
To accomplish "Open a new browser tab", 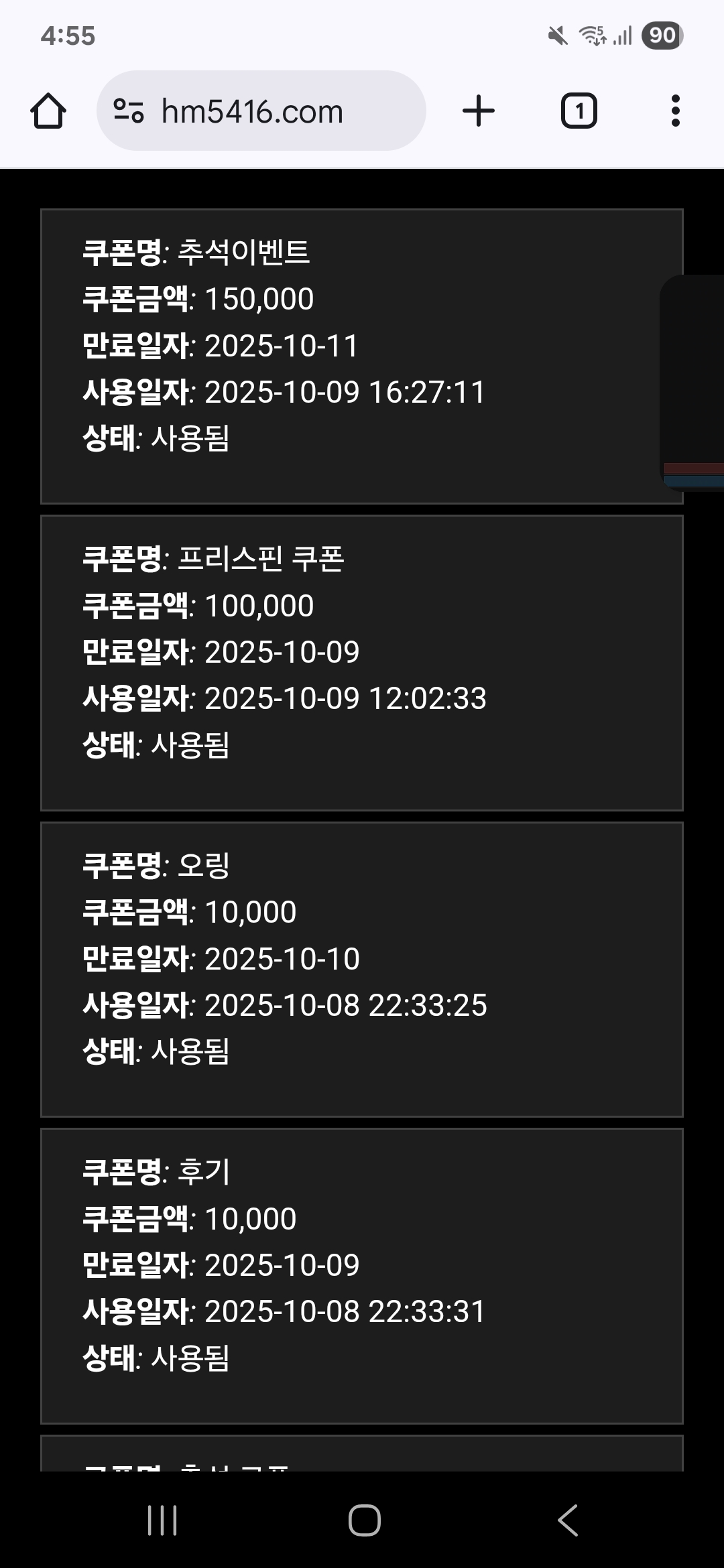I will (479, 111).
